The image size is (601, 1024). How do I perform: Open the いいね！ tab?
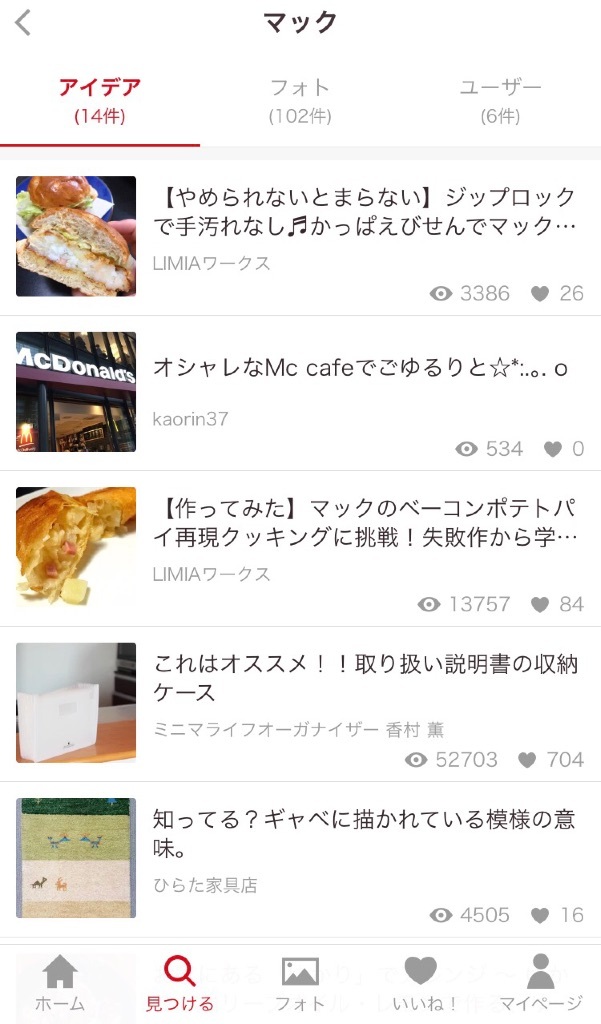[420, 983]
